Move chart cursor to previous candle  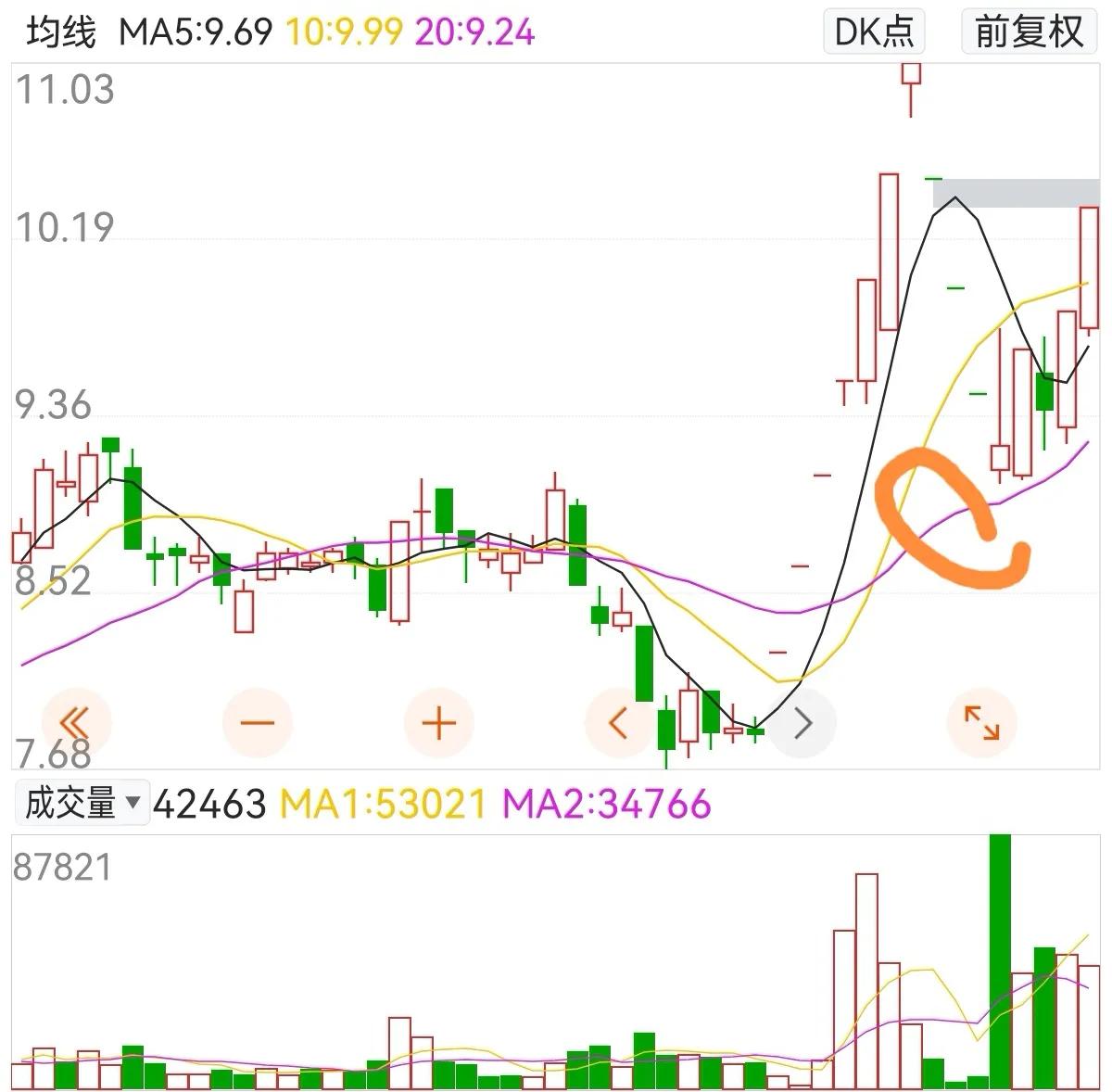(620, 722)
